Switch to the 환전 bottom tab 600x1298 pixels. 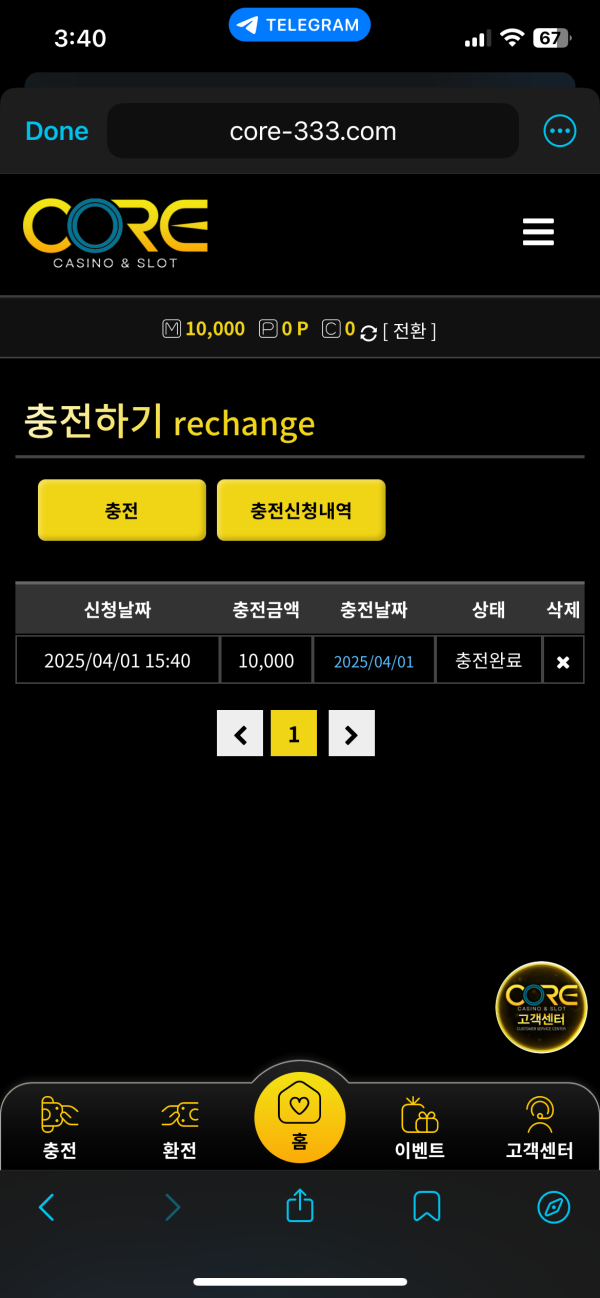click(x=180, y=1128)
